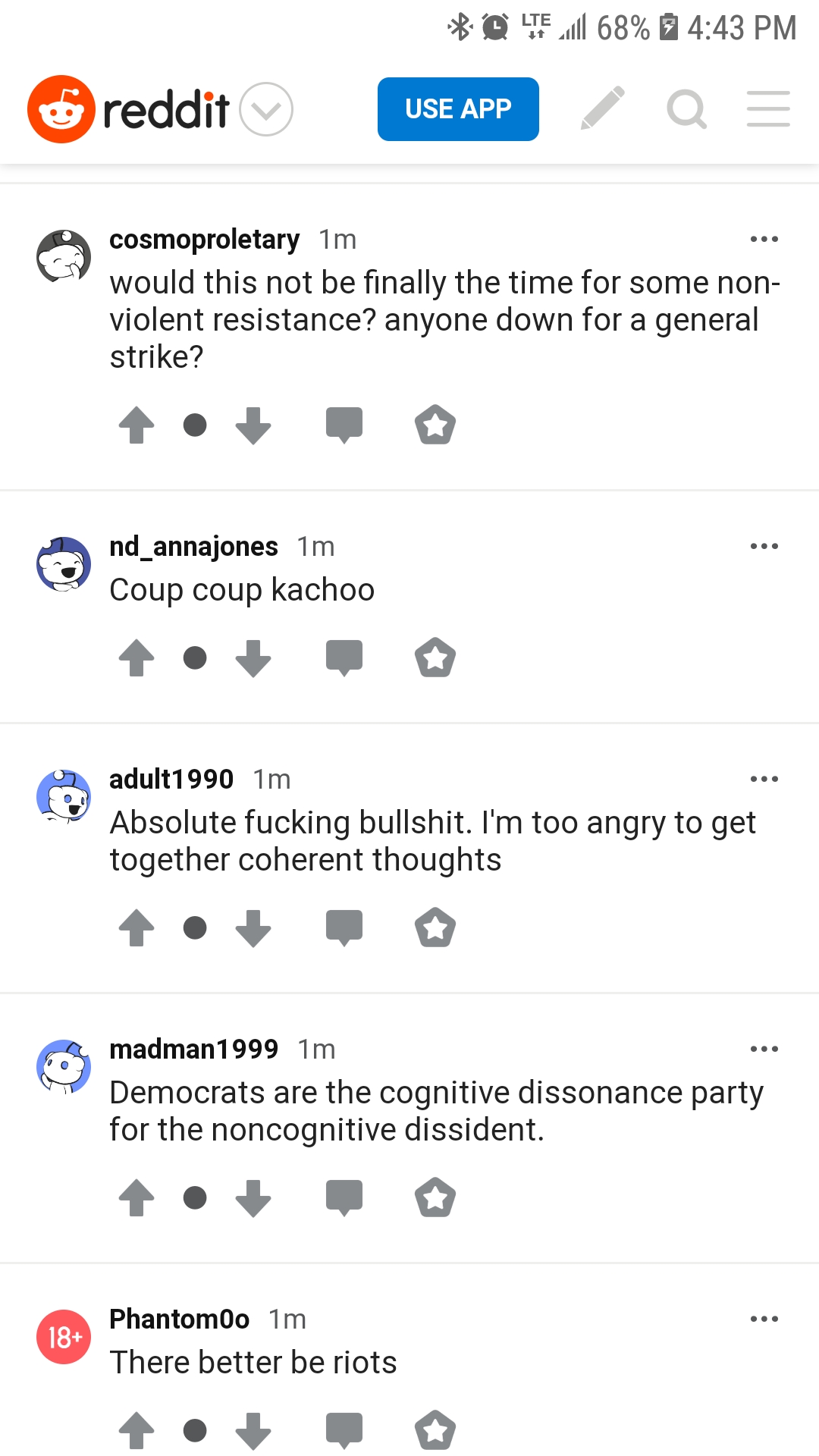Screen dimensions: 819x1456
Task: Award madman1999's comment
Action: 435,1197
